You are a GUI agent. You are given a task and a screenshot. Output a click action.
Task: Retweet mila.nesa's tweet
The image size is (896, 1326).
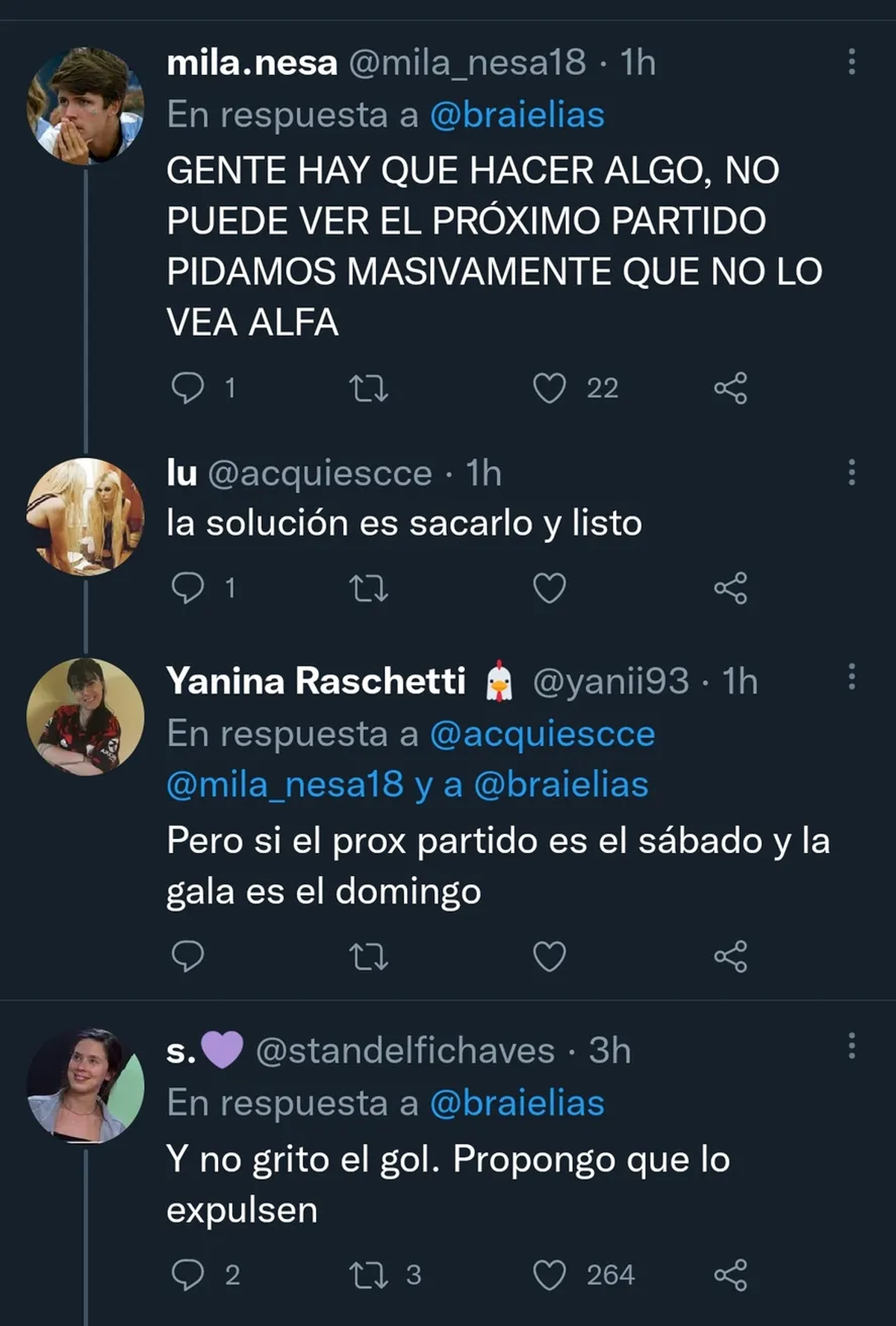click(x=369, y=388)
